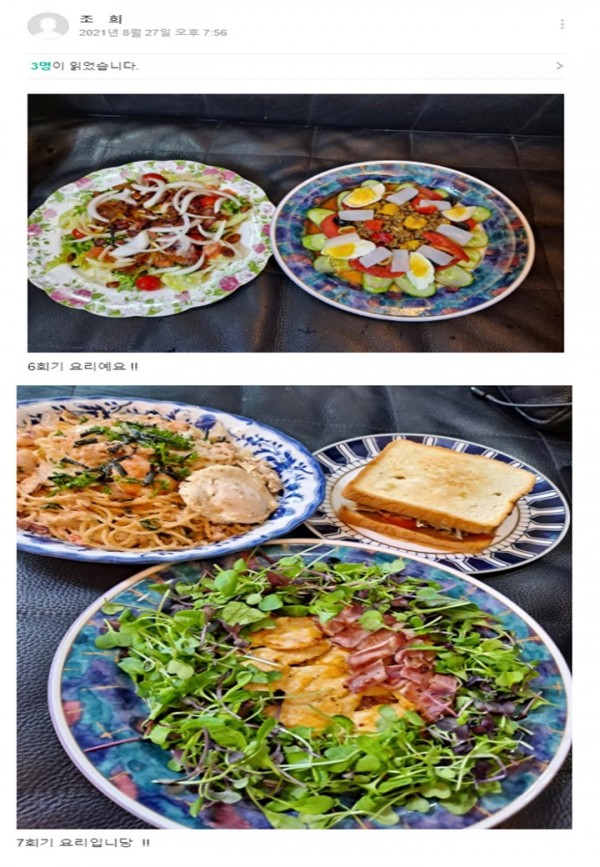The image size is (600, 867).
Task: Open the post author's profile avatar
Action: pos(48,25)
